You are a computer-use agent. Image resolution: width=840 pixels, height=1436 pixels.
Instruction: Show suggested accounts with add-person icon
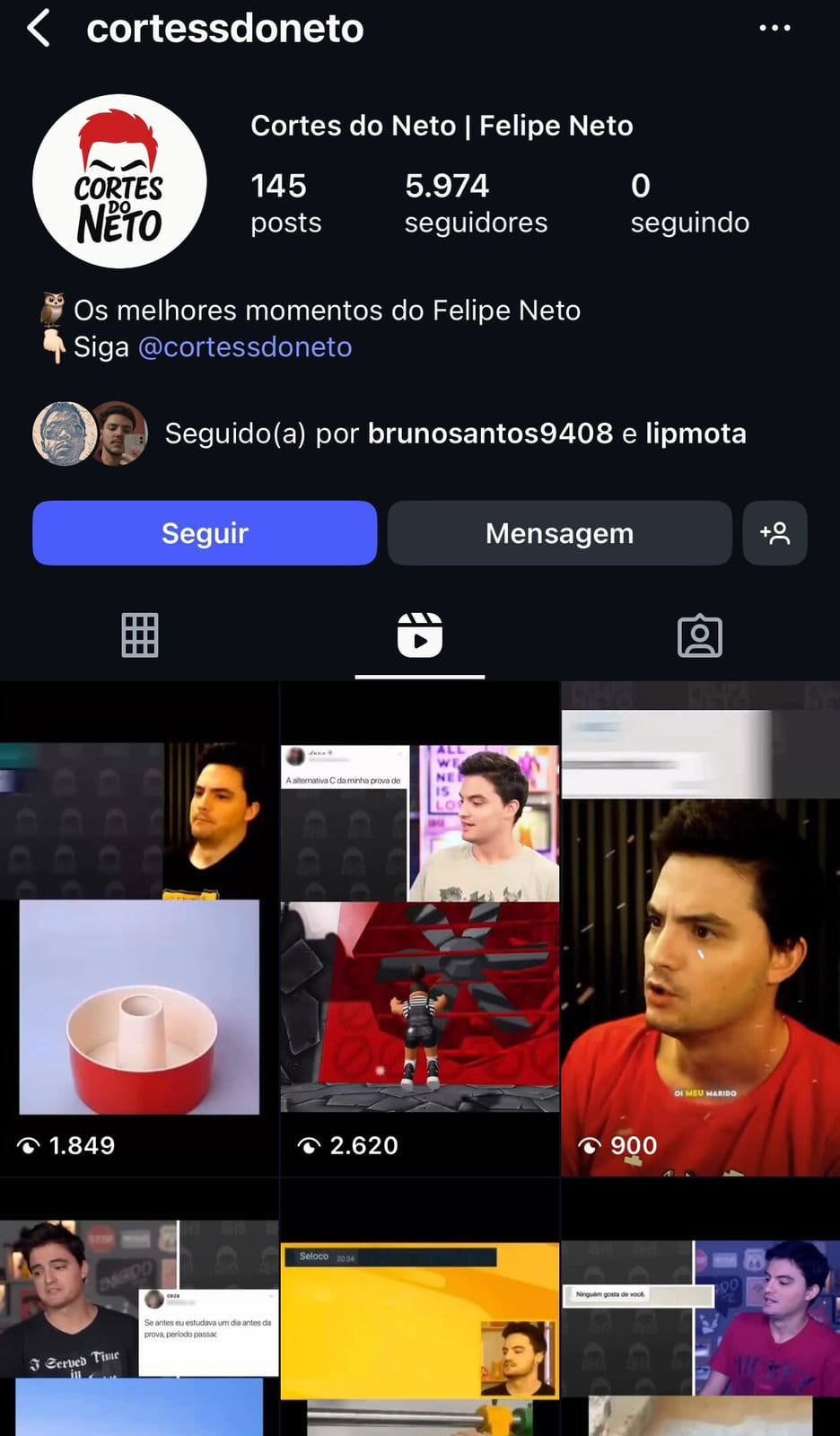pos(774,533)
